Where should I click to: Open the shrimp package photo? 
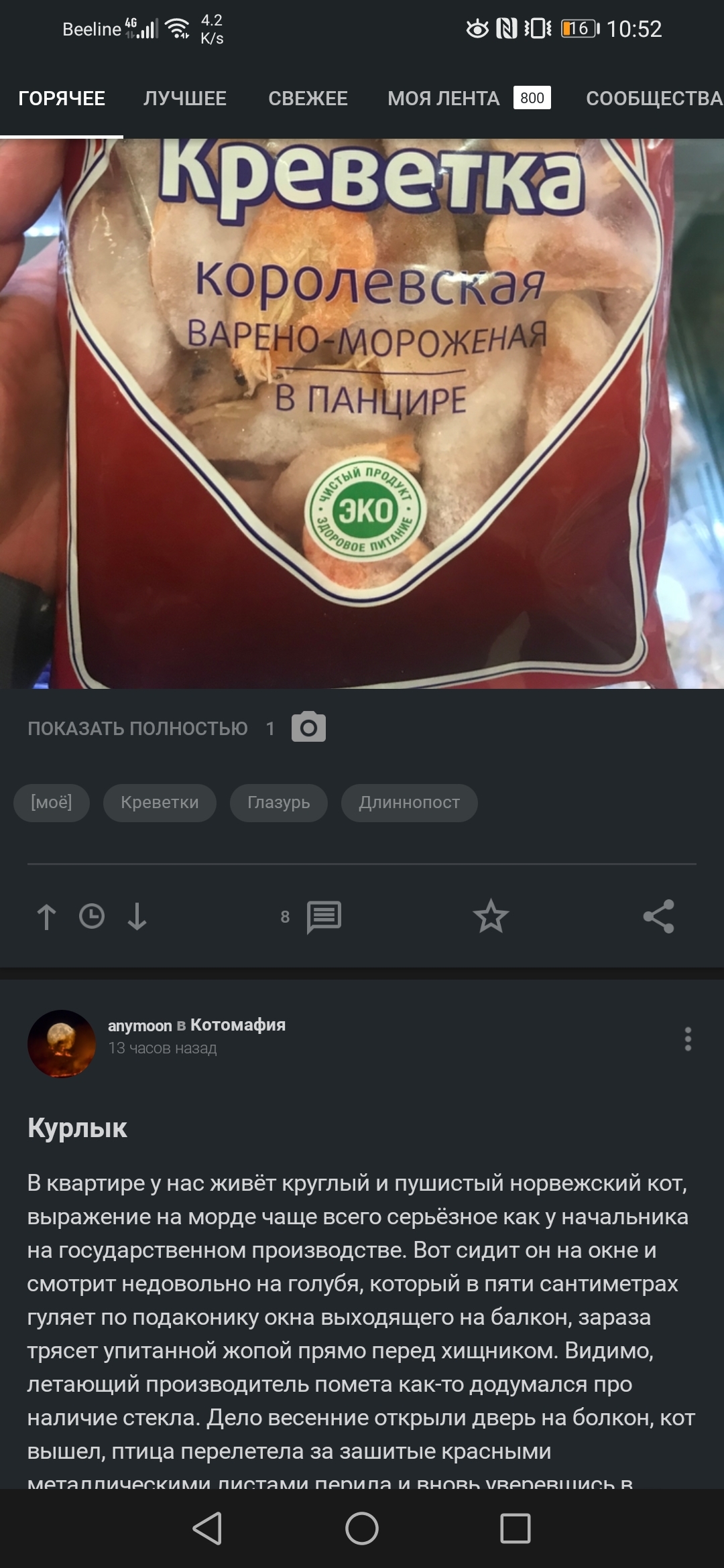click(362, 413)
